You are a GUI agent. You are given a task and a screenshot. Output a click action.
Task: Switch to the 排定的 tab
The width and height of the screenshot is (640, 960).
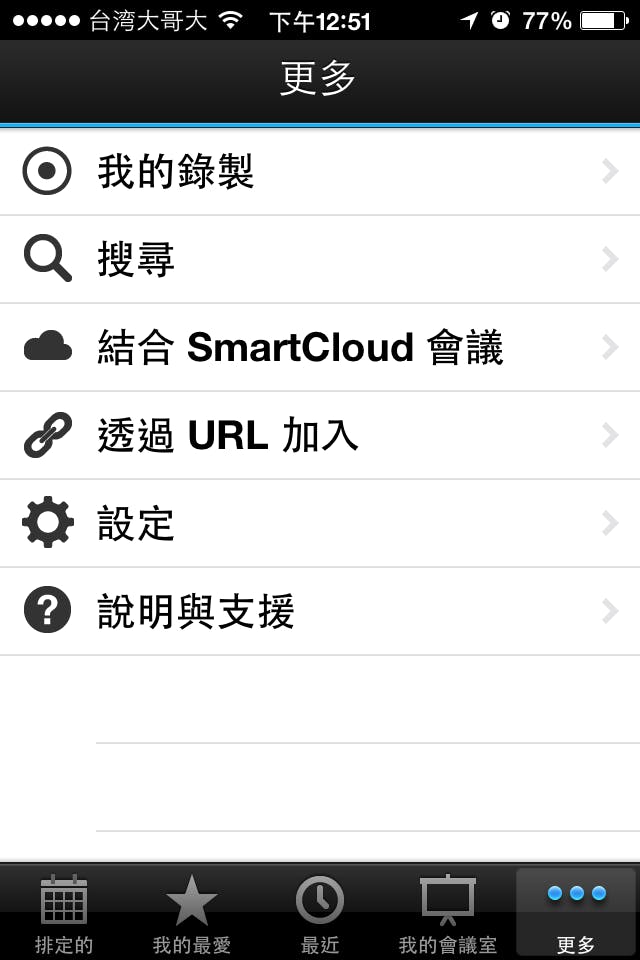(64, 912)
